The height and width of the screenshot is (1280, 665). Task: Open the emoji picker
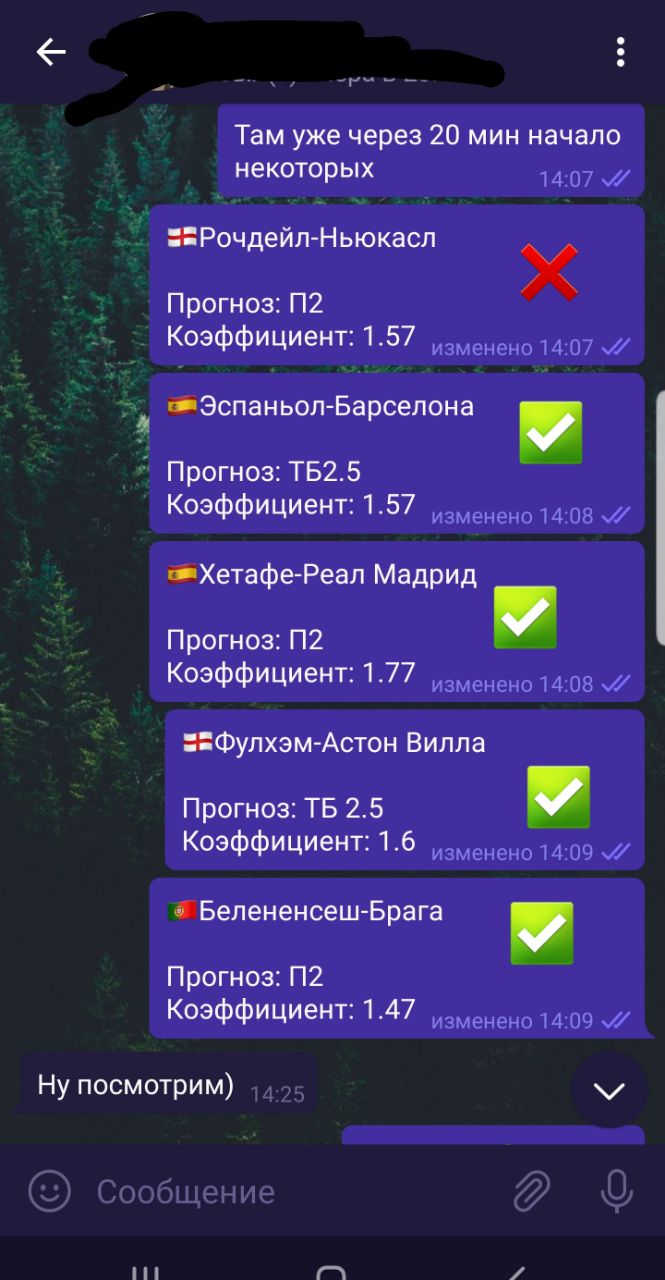point(49,1191)
